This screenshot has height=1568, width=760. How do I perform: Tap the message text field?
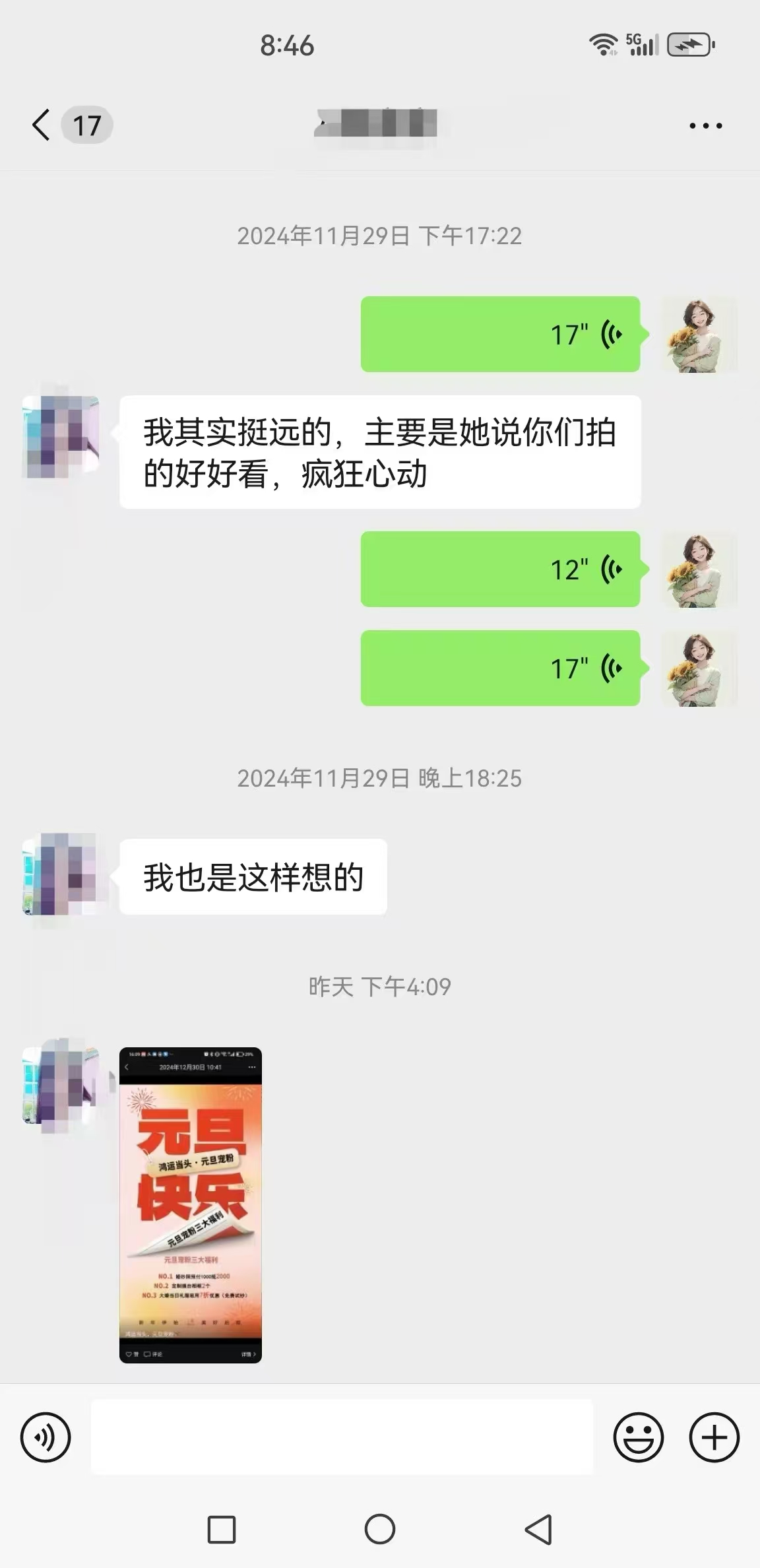(x=342, y=1437)
